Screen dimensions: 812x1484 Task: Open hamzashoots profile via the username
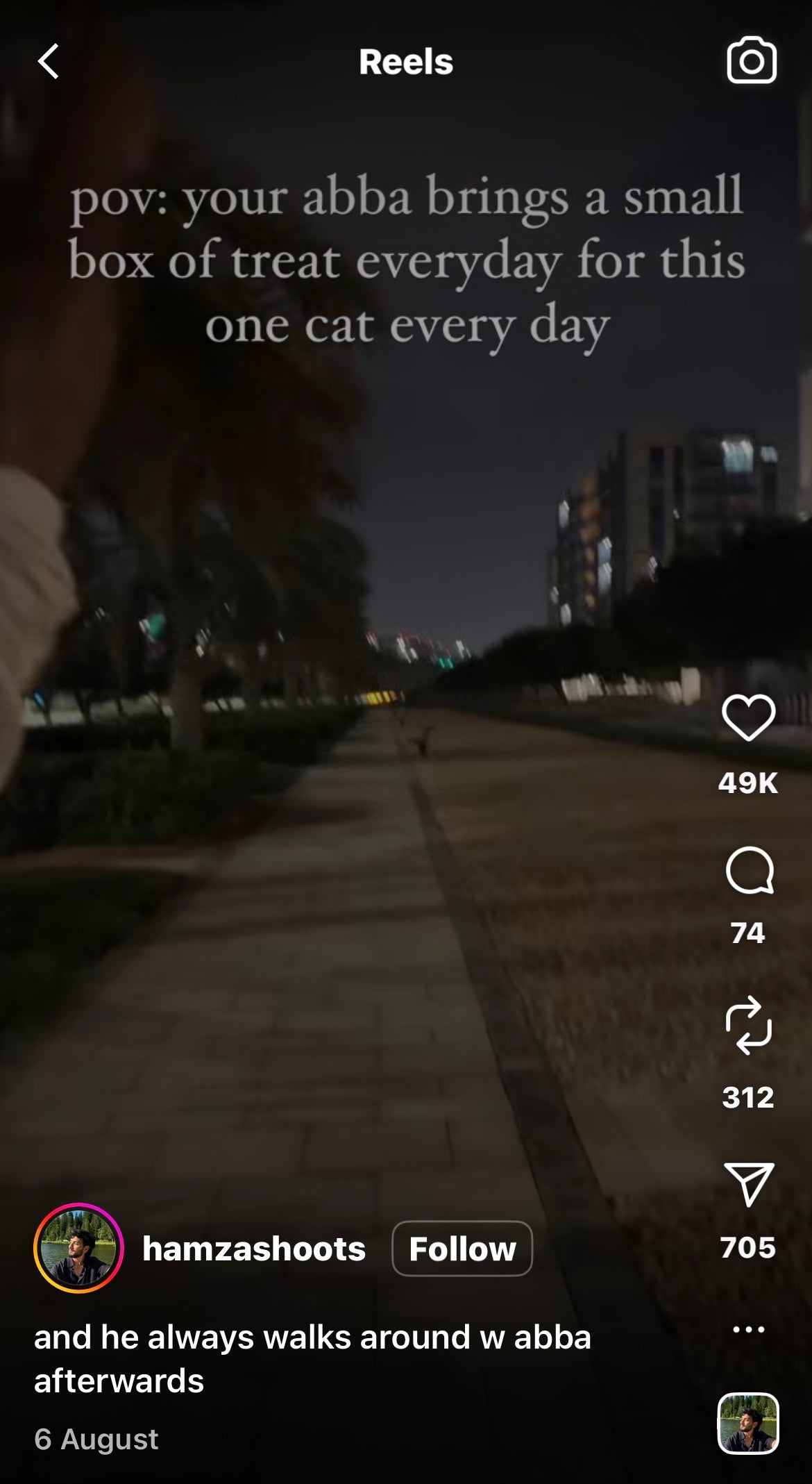(x=253, y=1249)
